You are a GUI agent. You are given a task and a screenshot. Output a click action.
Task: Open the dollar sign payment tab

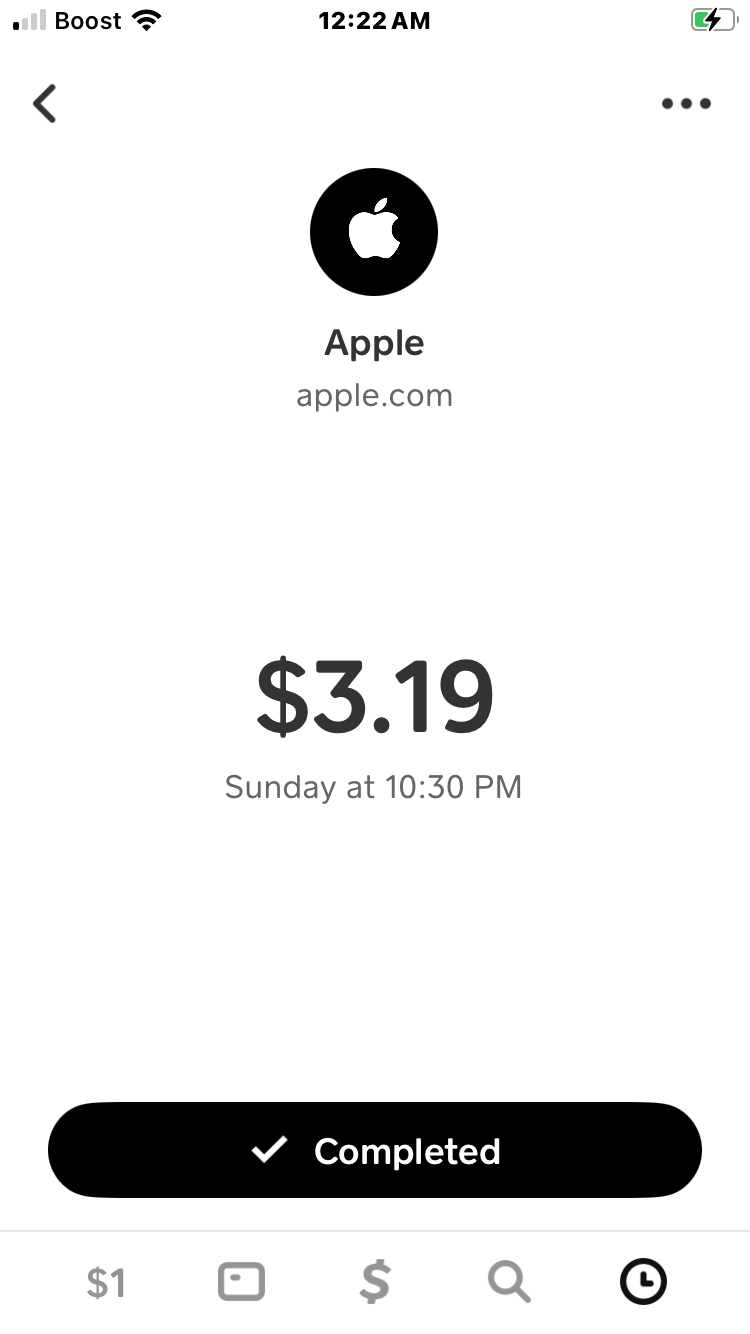tap(375, 1281)
